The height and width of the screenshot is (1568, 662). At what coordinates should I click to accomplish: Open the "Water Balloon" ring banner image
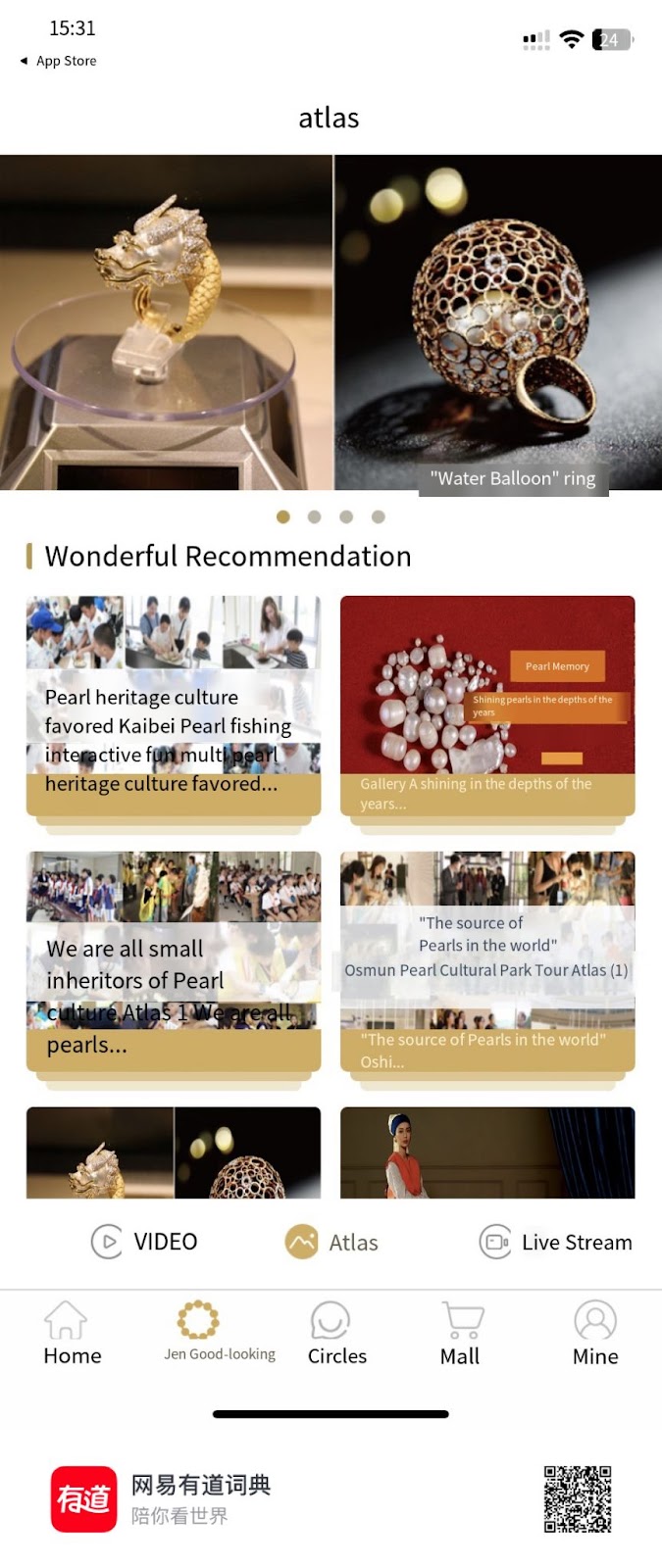click(498, 323)
